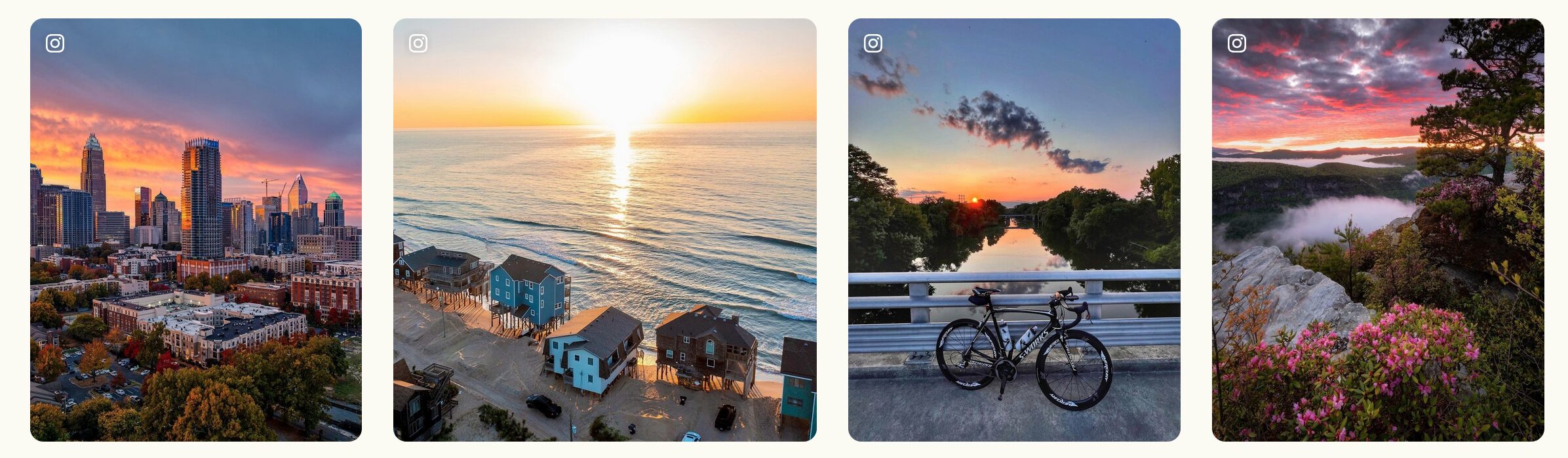Open the city skyline sunset photo tile

(195, 230)
